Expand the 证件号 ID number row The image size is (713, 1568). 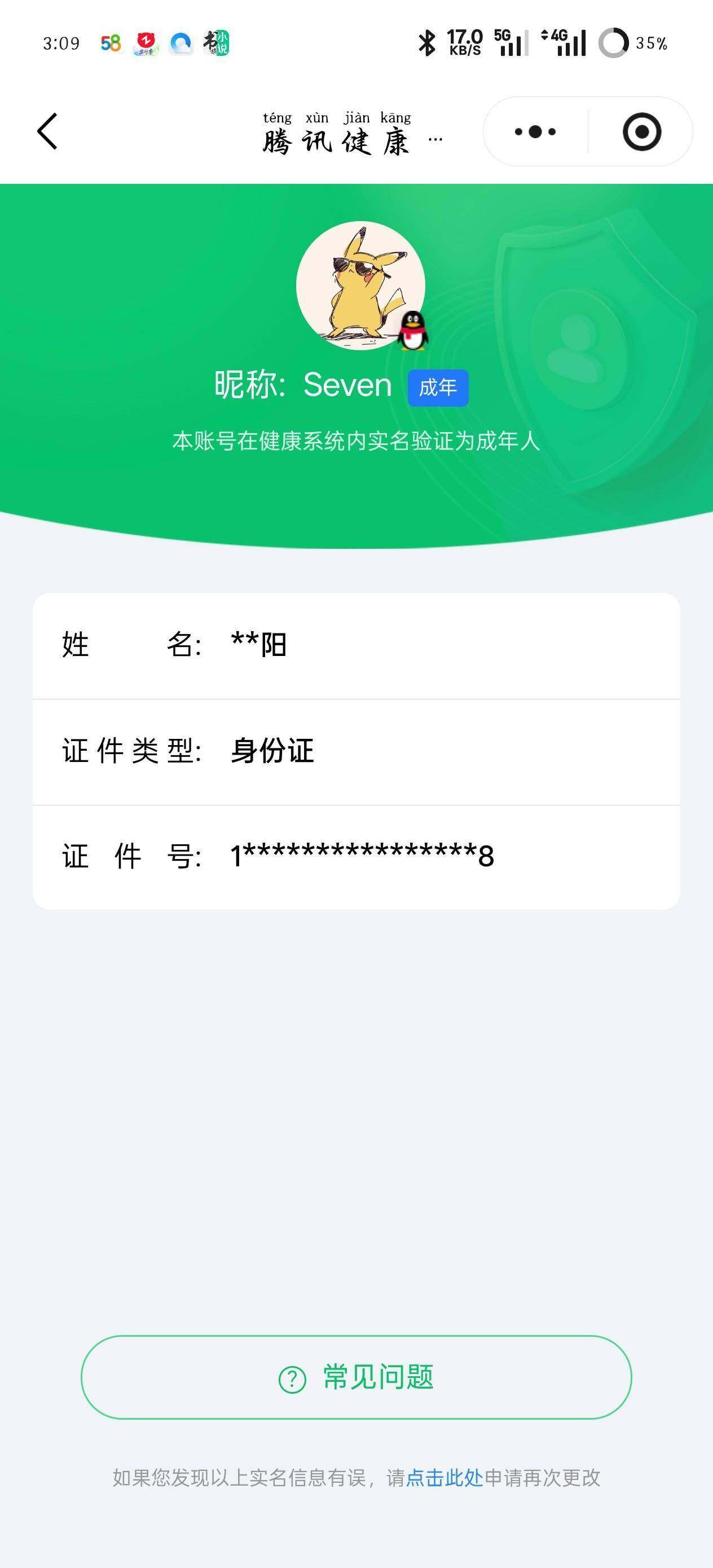(356, 856)
